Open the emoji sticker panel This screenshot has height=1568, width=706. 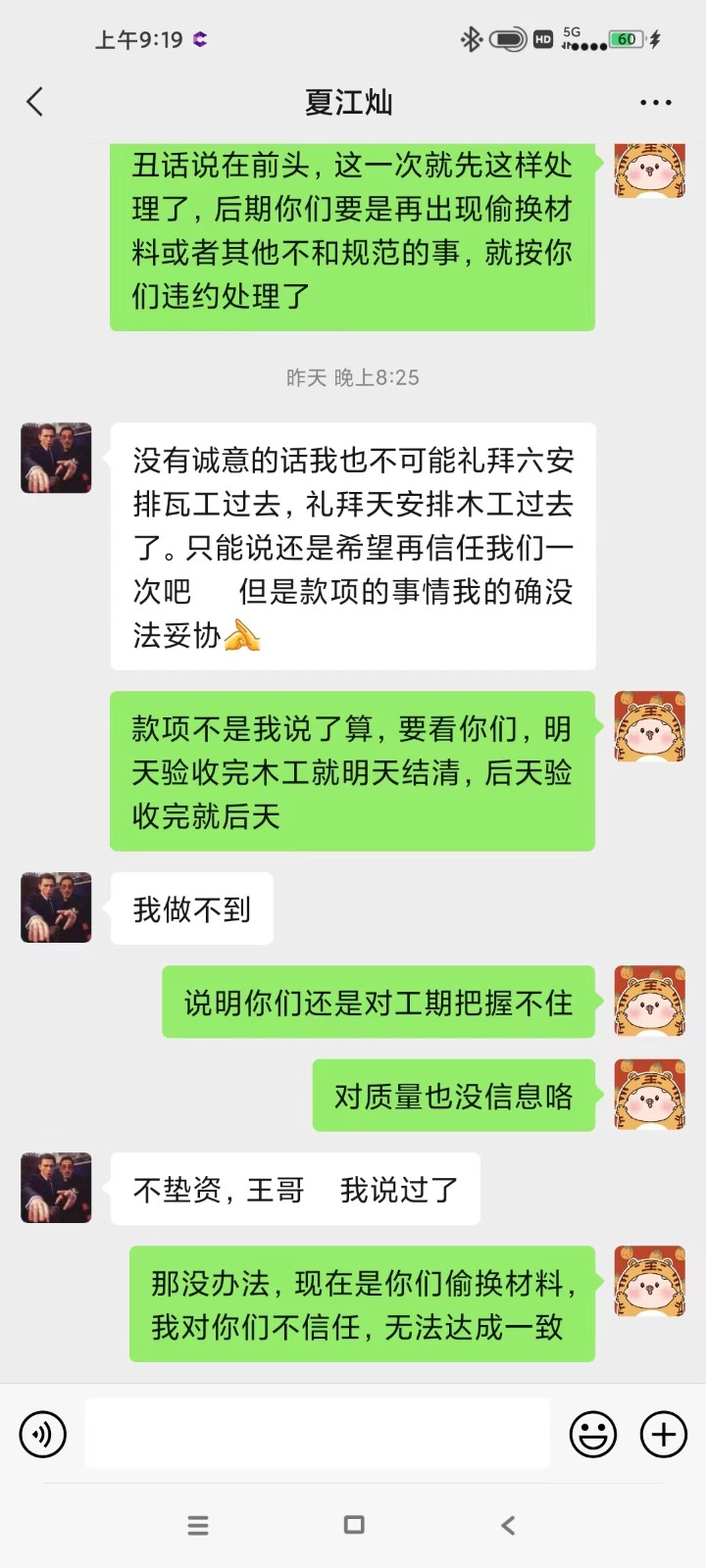pos(593,1435)
